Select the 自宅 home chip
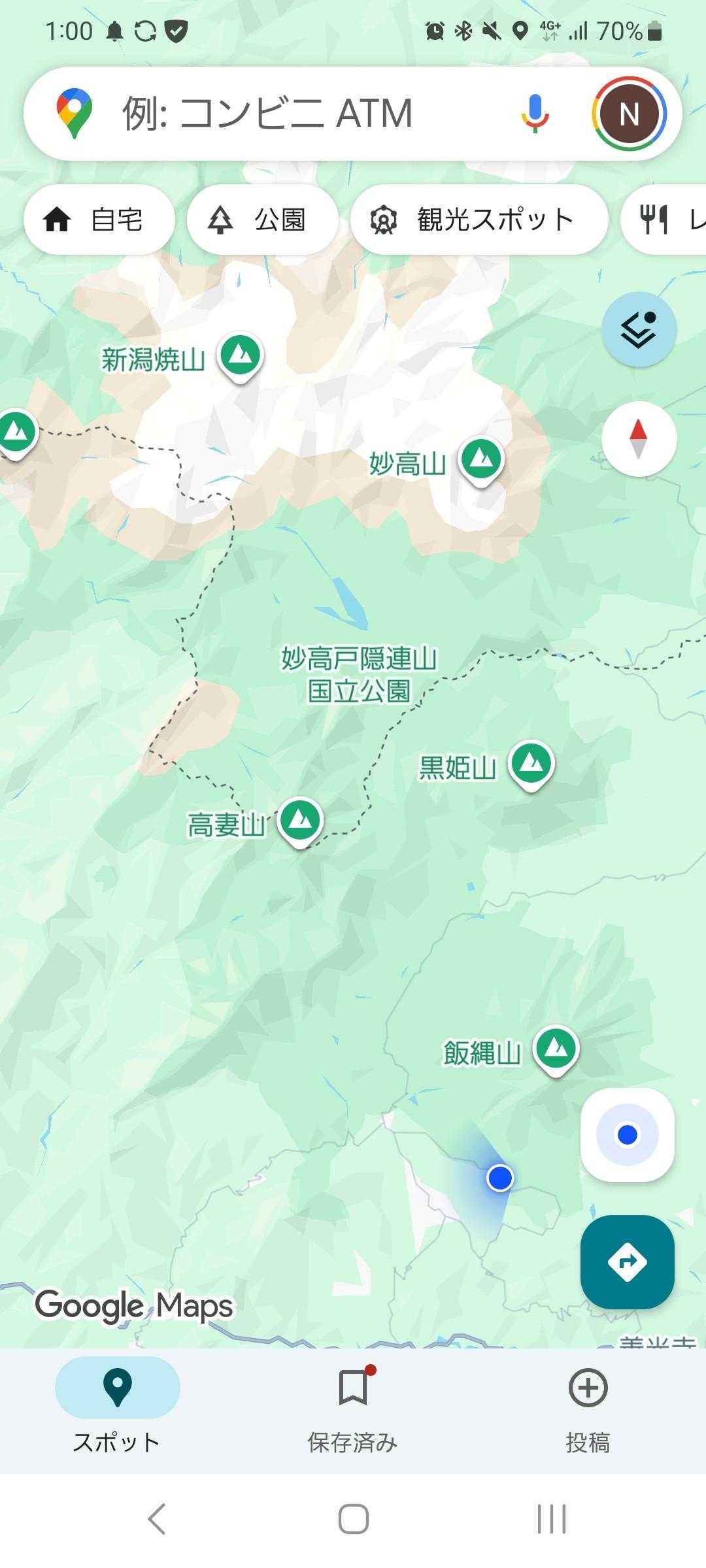 pyautogui.click(x=99, y=220)
